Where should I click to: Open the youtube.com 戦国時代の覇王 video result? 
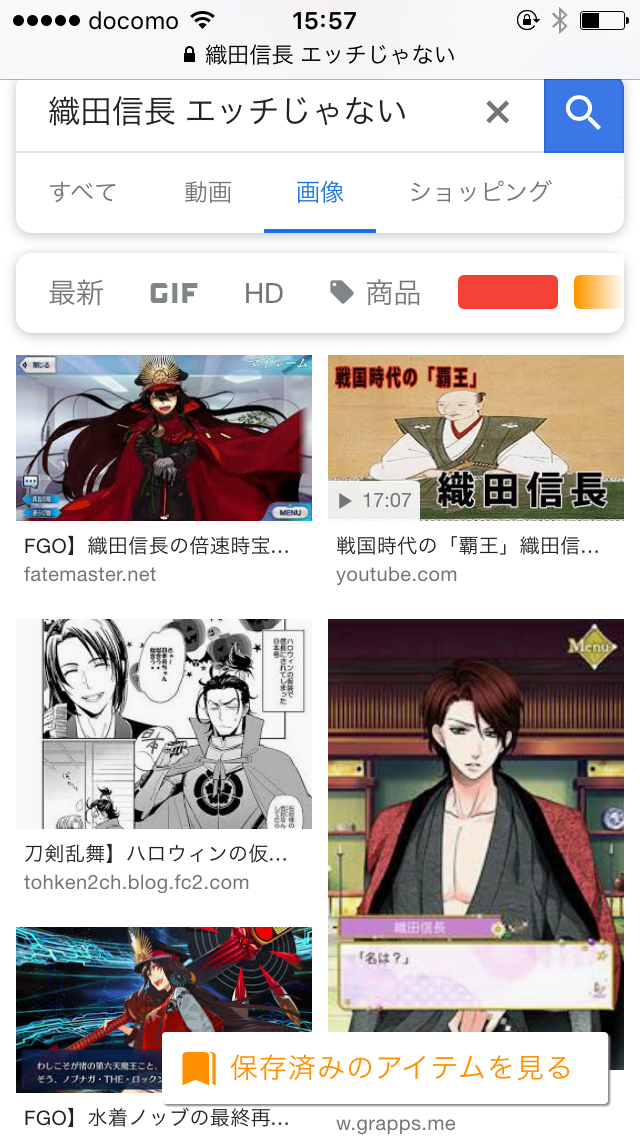pyautogui.click(x=475, y=438)
